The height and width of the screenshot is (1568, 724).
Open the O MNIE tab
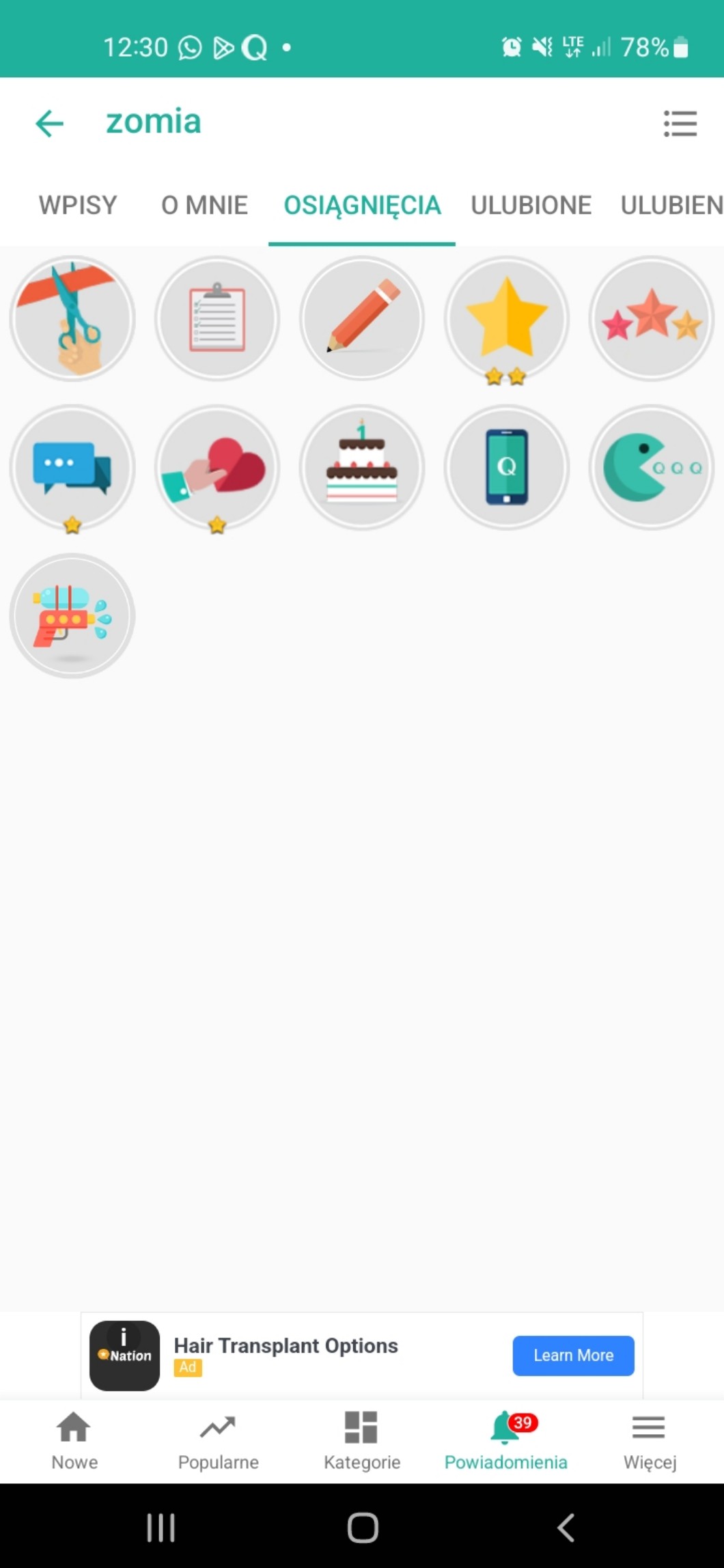(204, 205)
